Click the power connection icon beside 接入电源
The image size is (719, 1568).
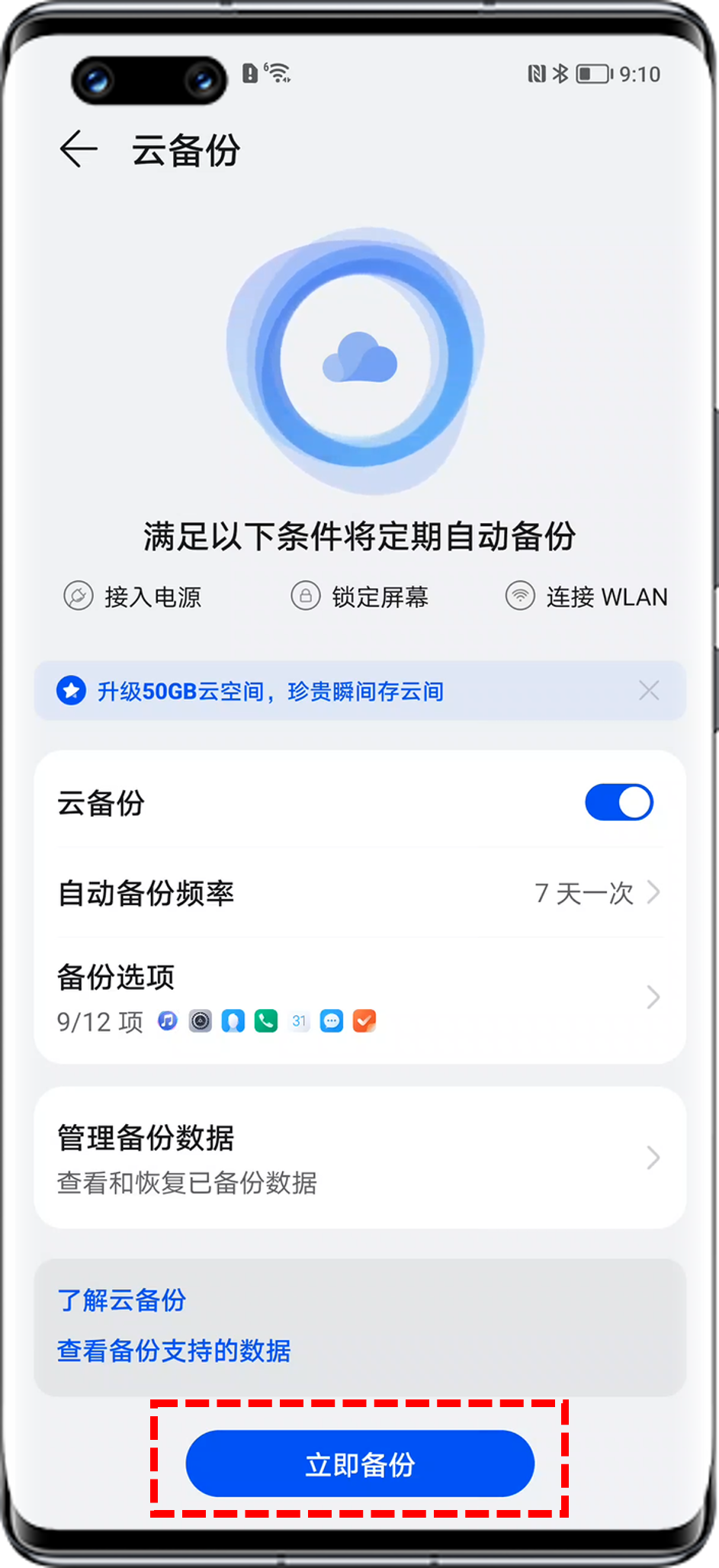pyautogui.click(x=77, y=597)
